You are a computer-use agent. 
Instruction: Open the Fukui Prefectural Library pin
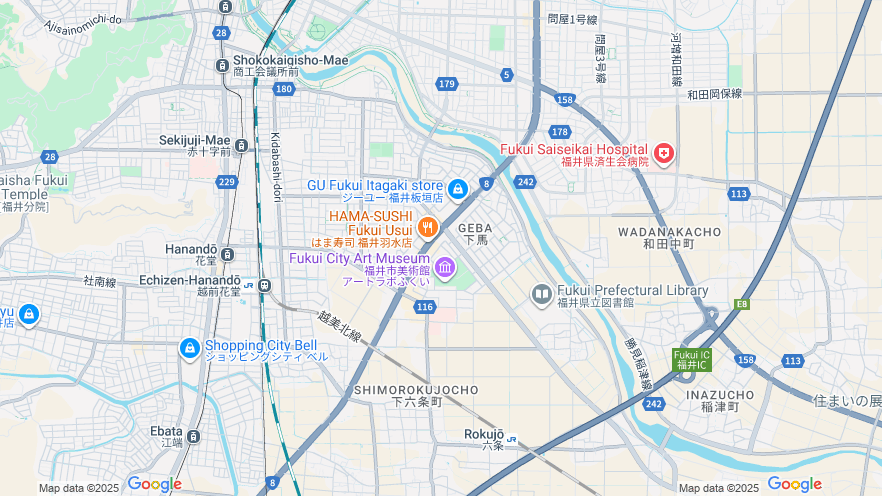pos(541,294)
